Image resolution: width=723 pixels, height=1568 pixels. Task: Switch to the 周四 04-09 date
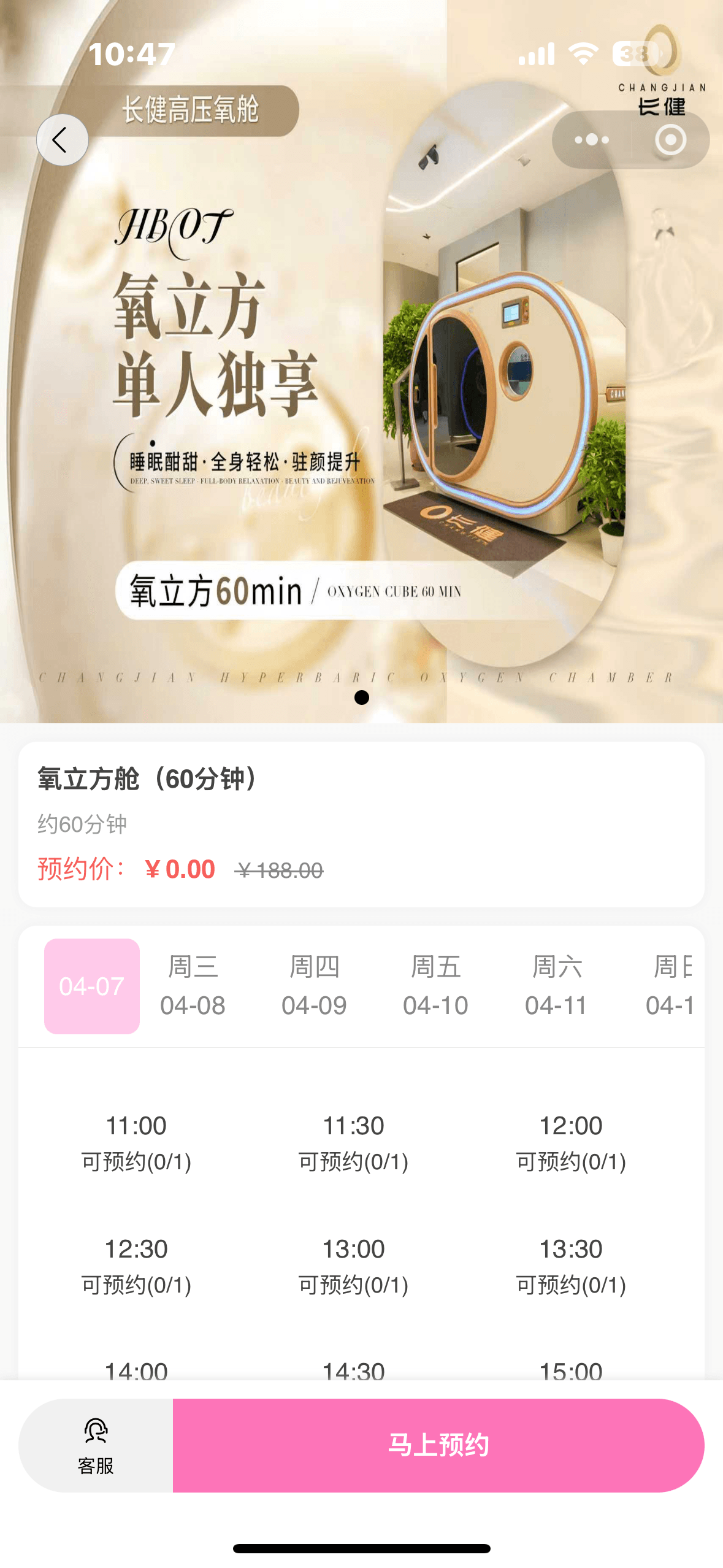(314, 986)
